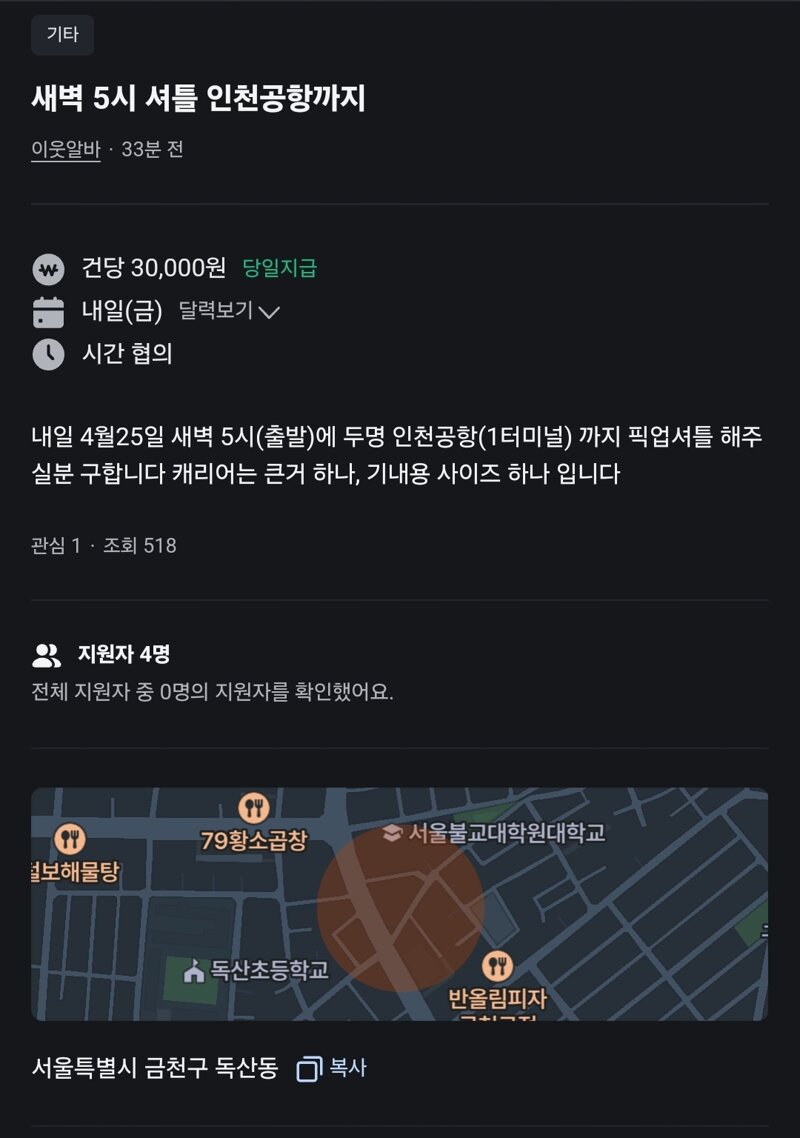Open the 독산동 location map
This screenshot has width=800, height=1138.
pos(400,904)
